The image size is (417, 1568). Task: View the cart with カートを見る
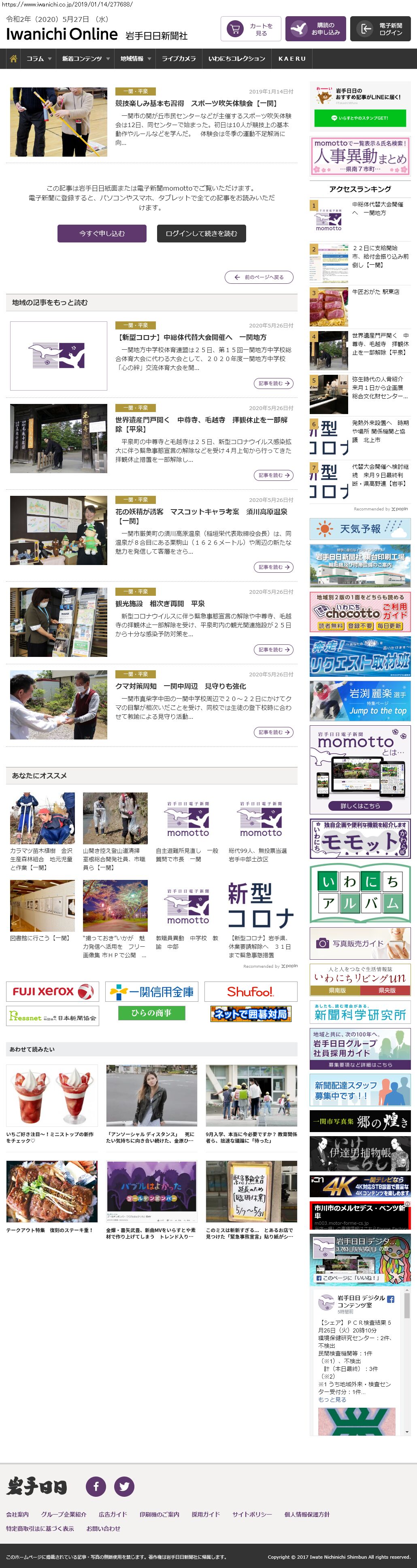point(249,29)
